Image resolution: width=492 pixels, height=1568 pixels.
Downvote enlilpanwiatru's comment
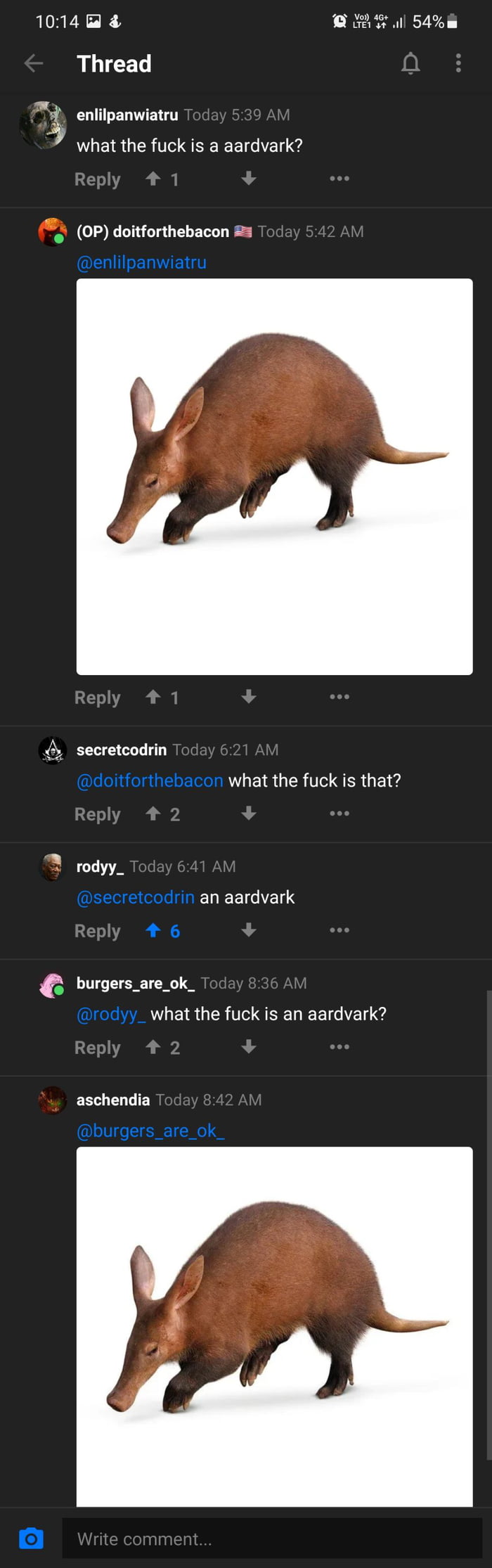[x=248, y=179]
